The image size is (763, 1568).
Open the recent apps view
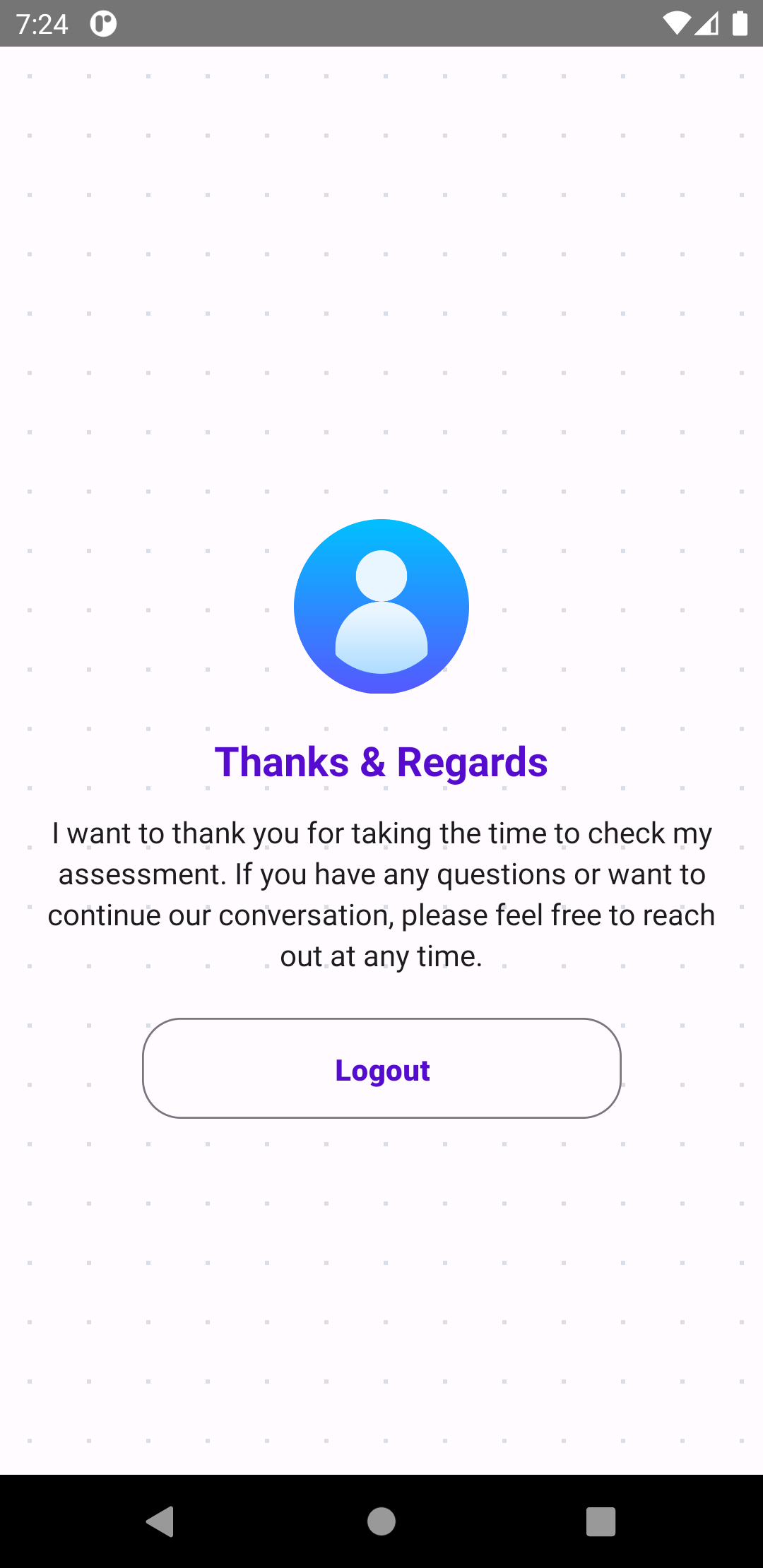tap(601, 1521)
